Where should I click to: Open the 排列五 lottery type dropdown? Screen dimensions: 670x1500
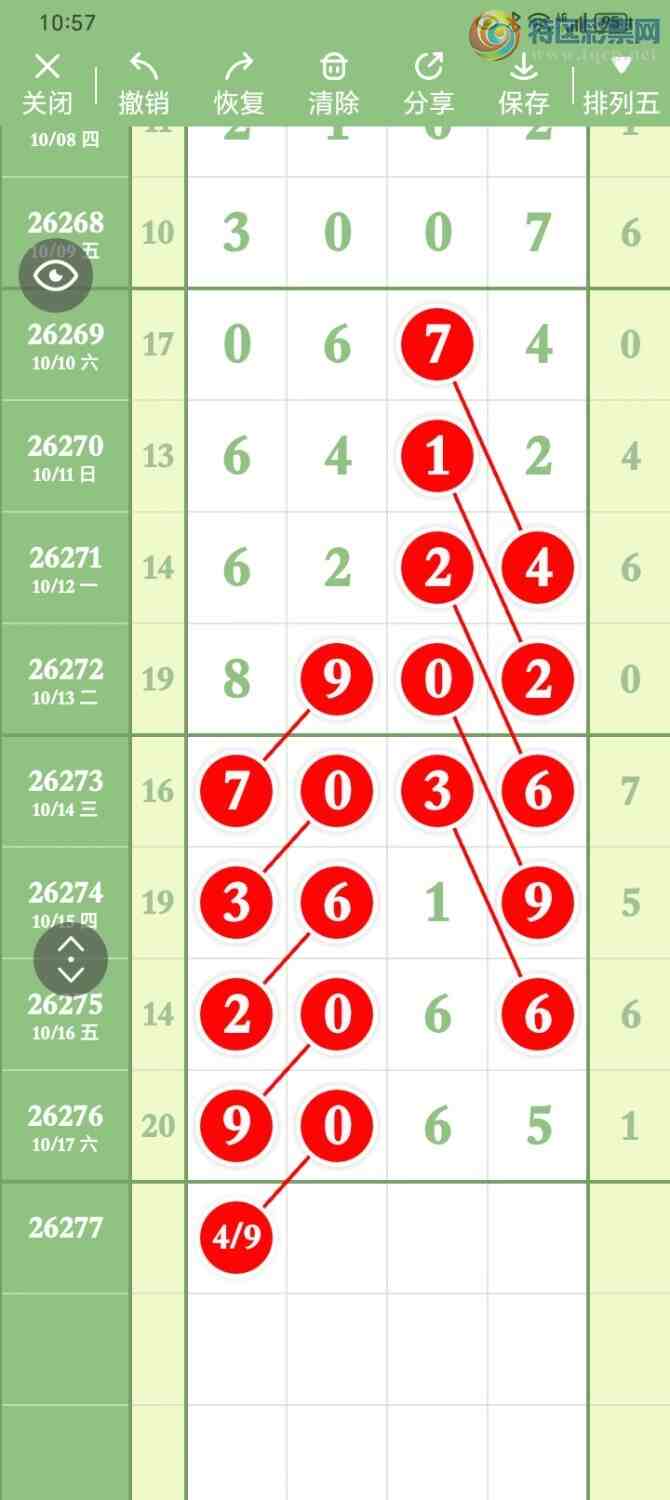(621, 84)
